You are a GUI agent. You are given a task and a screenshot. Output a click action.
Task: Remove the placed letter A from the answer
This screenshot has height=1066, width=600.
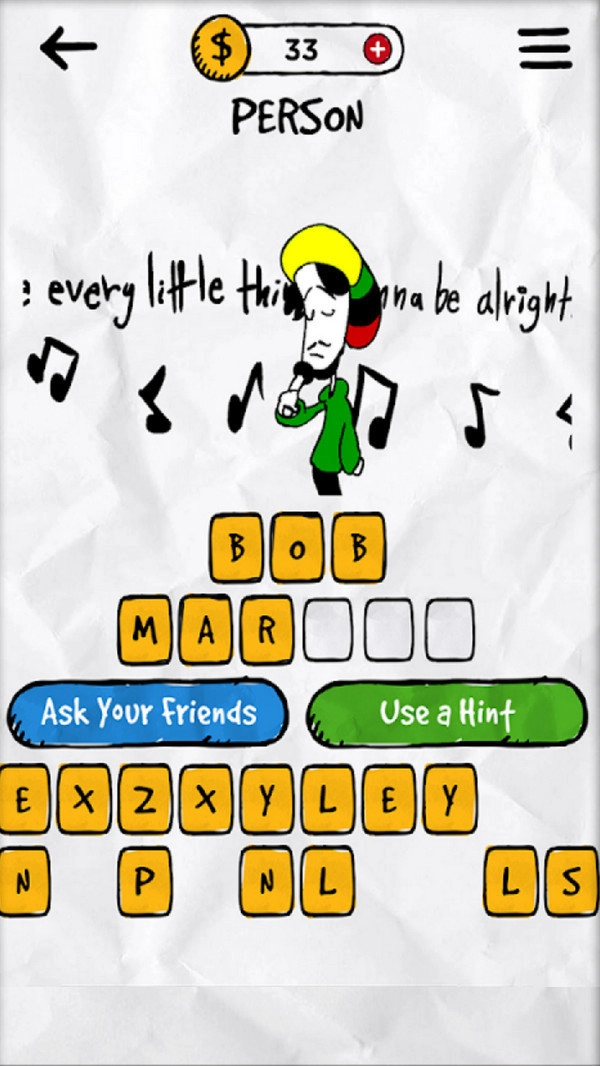point(206,631)
